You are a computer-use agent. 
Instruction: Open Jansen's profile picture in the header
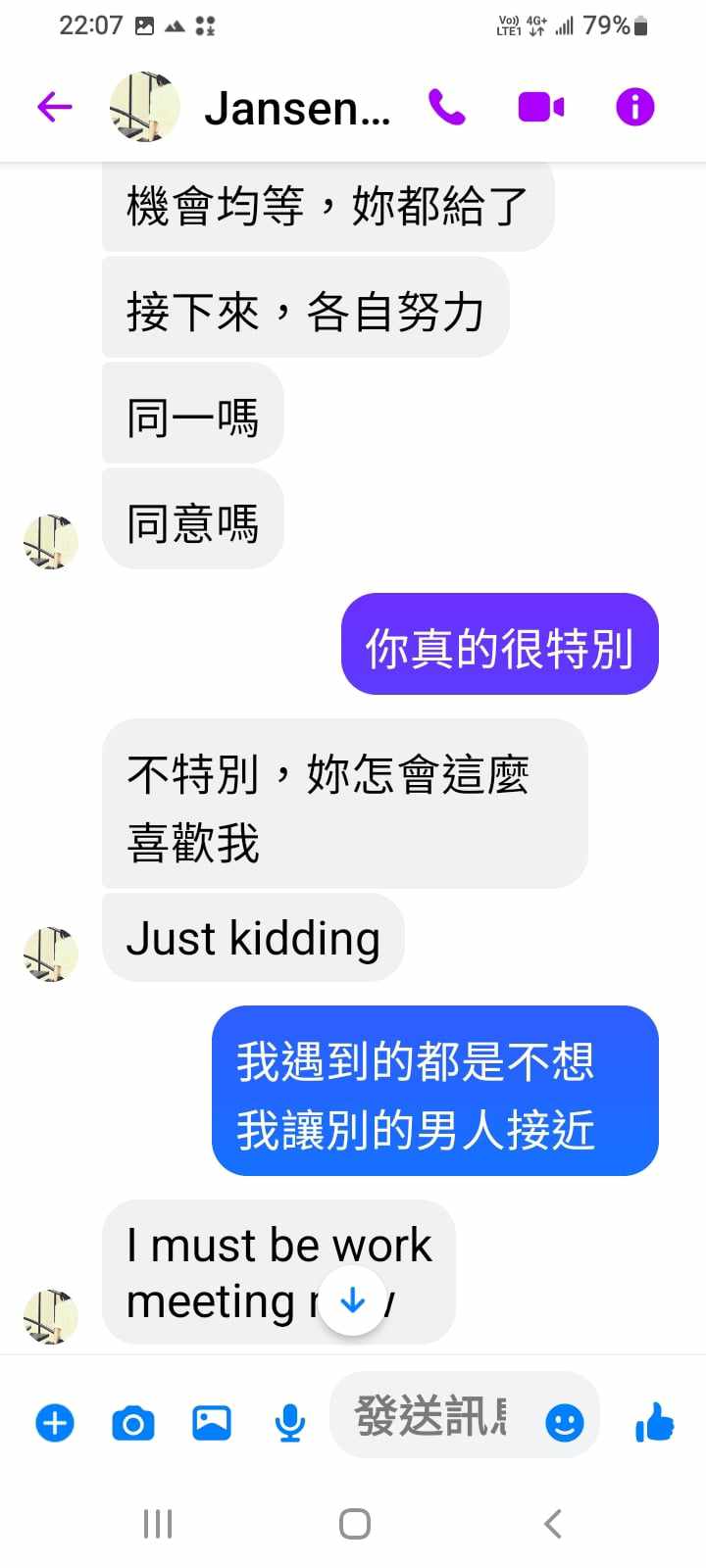point(144,107)
